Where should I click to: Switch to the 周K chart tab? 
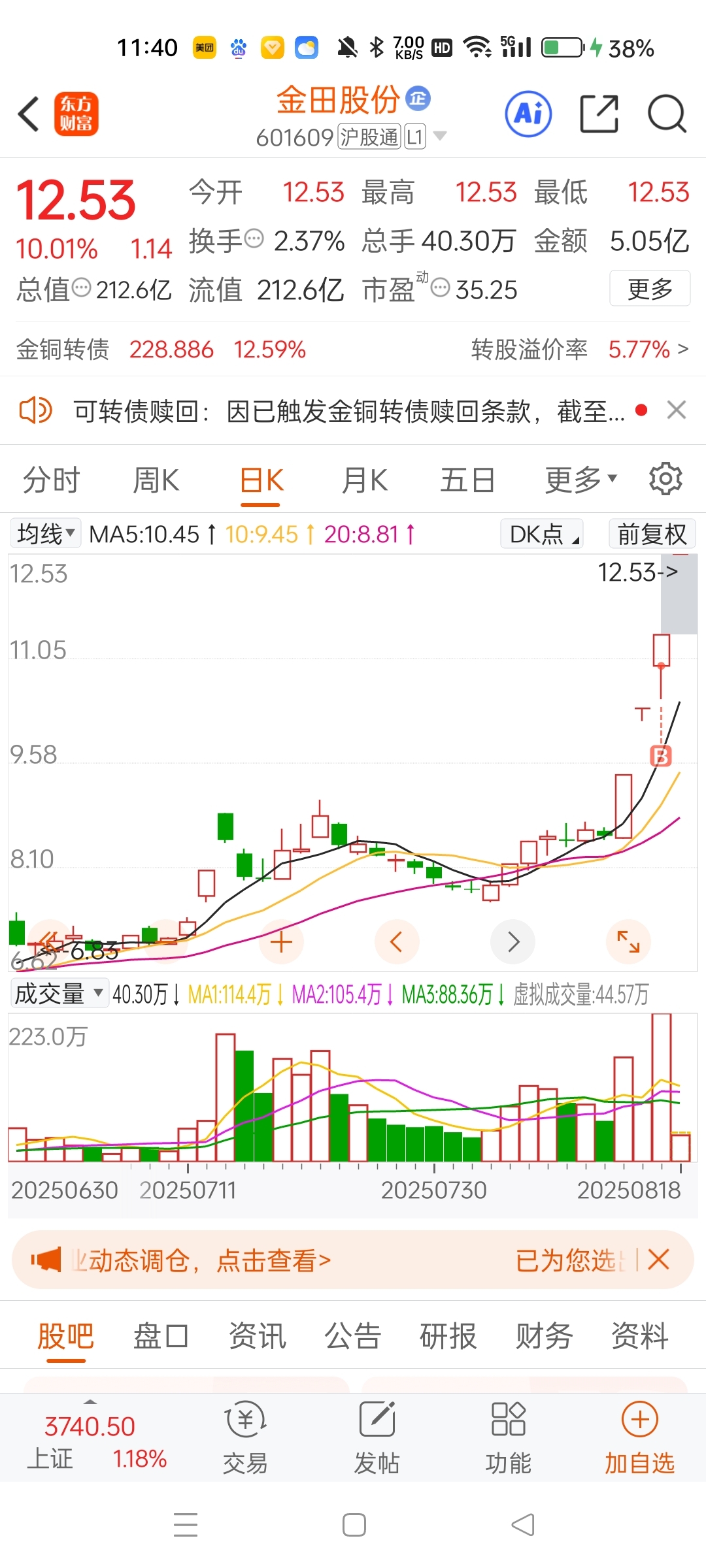click(156, 480)
